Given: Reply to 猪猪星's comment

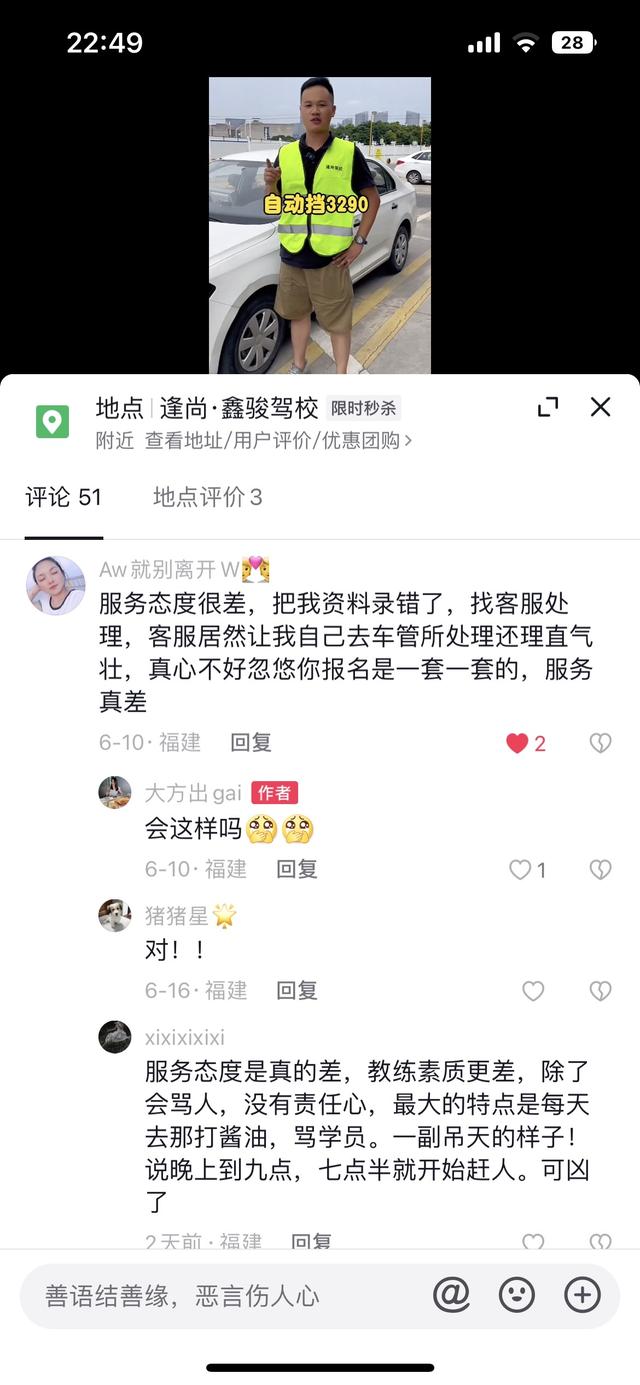Looking at the screenshot, I should pyautogui.click(x=297, y=990).
